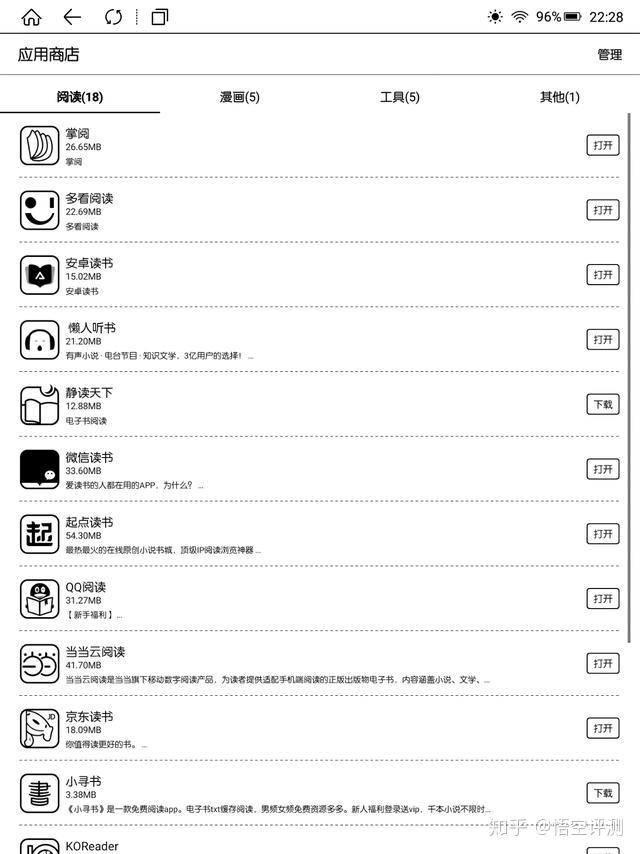640x854 pixels.
Task: Open the multi-window recent apps icon
Action: click(159, 17)
